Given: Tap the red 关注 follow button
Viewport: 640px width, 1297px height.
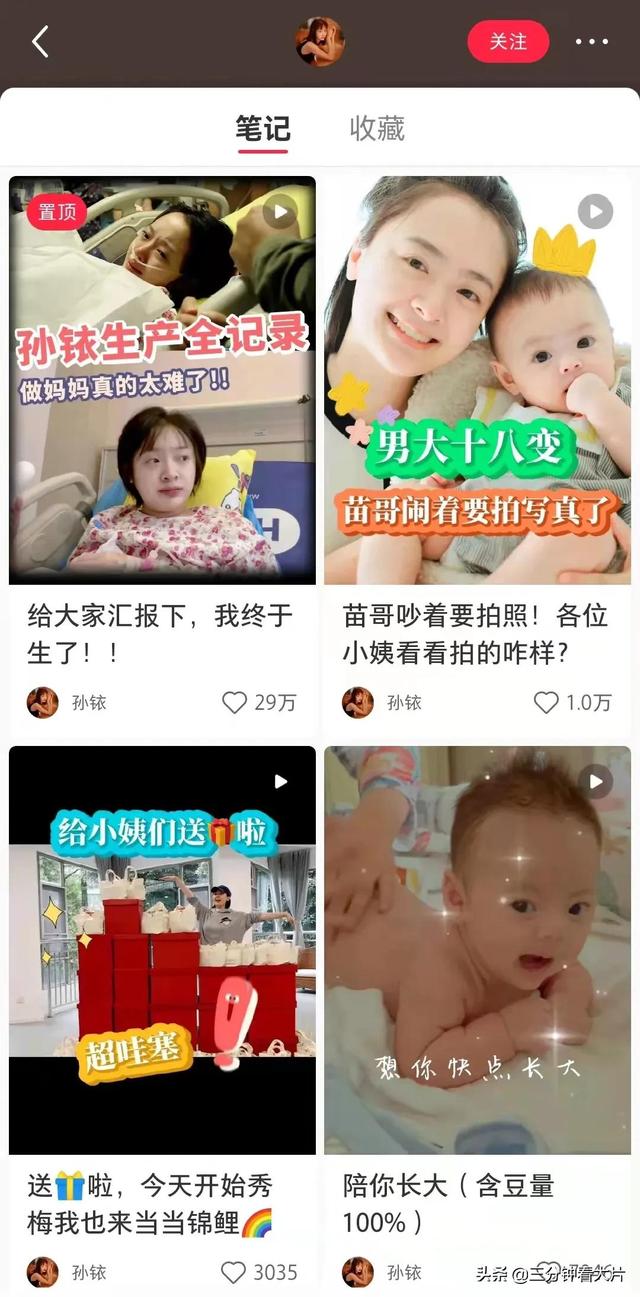Looking at the screenshot, I should [508, 42].
